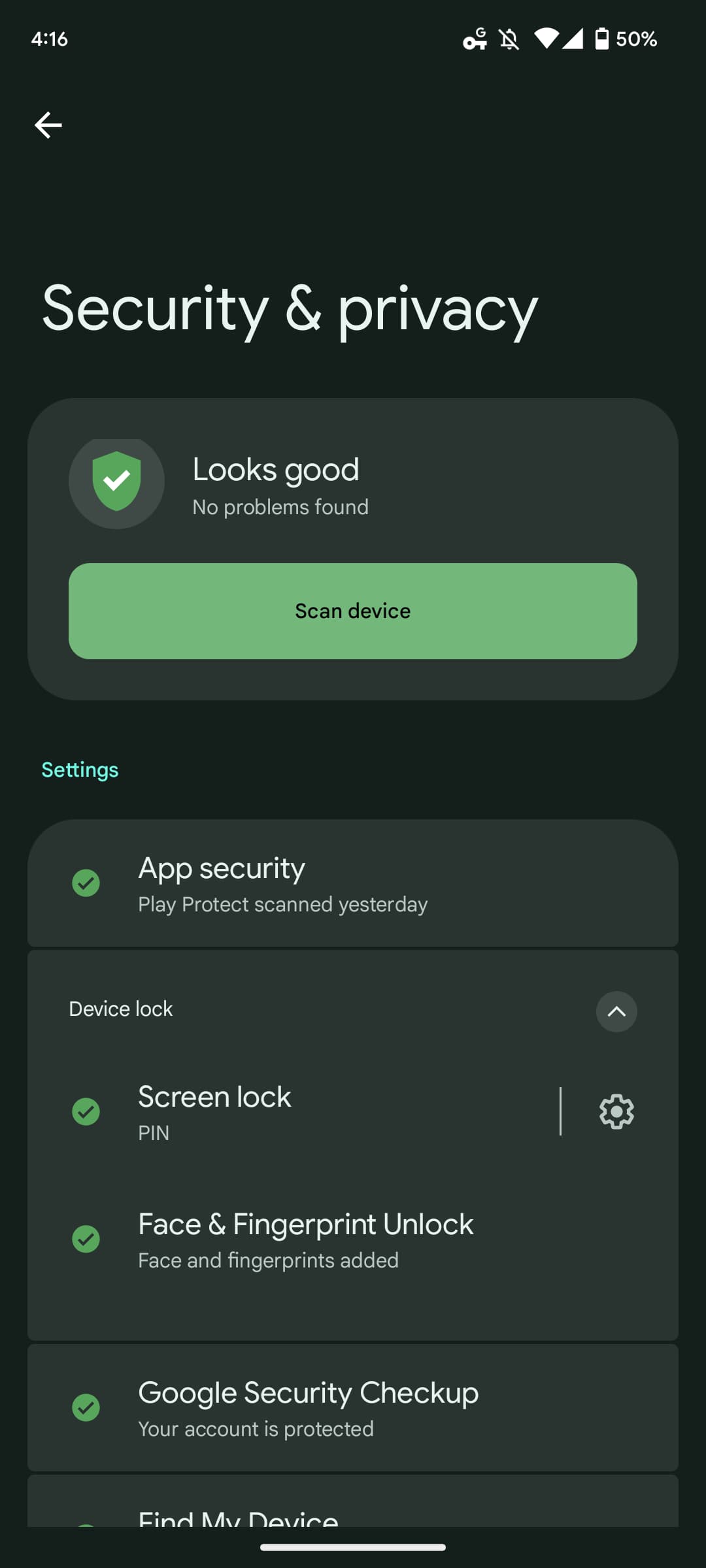Open Screen lock PIN settings
This screenshot has width=706, height=1568.
294,1111
